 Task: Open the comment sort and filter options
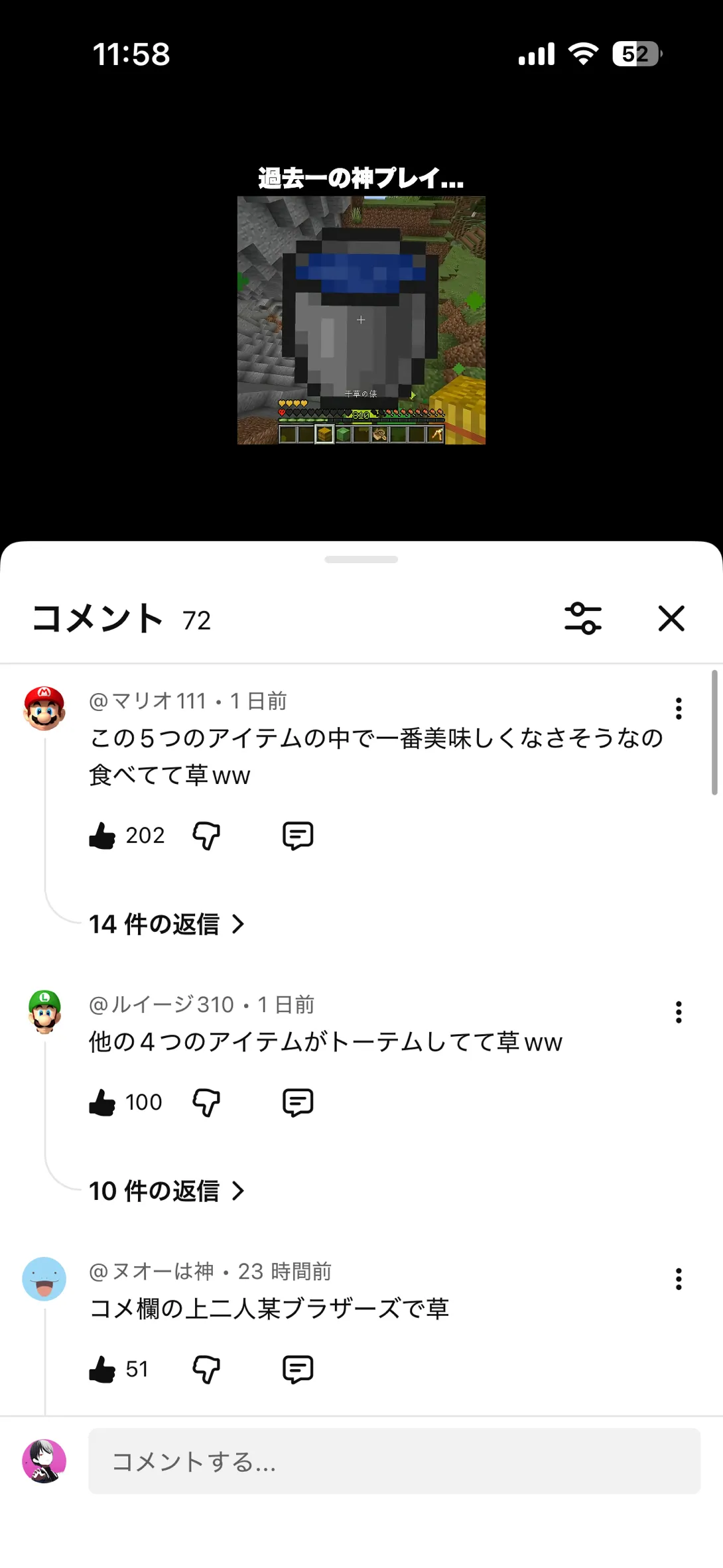[582, 618]
